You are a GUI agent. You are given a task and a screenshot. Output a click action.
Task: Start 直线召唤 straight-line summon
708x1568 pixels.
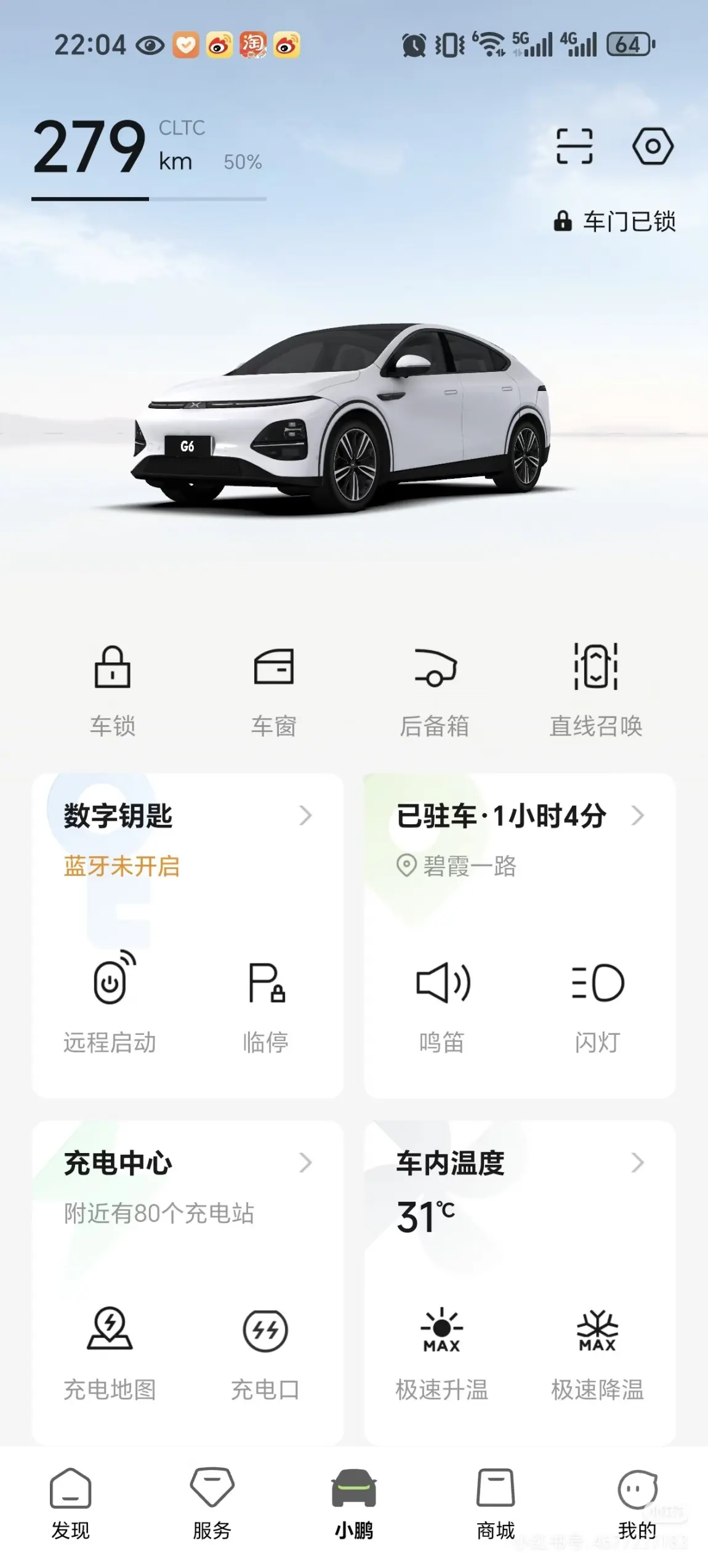(x=595, y=690)
